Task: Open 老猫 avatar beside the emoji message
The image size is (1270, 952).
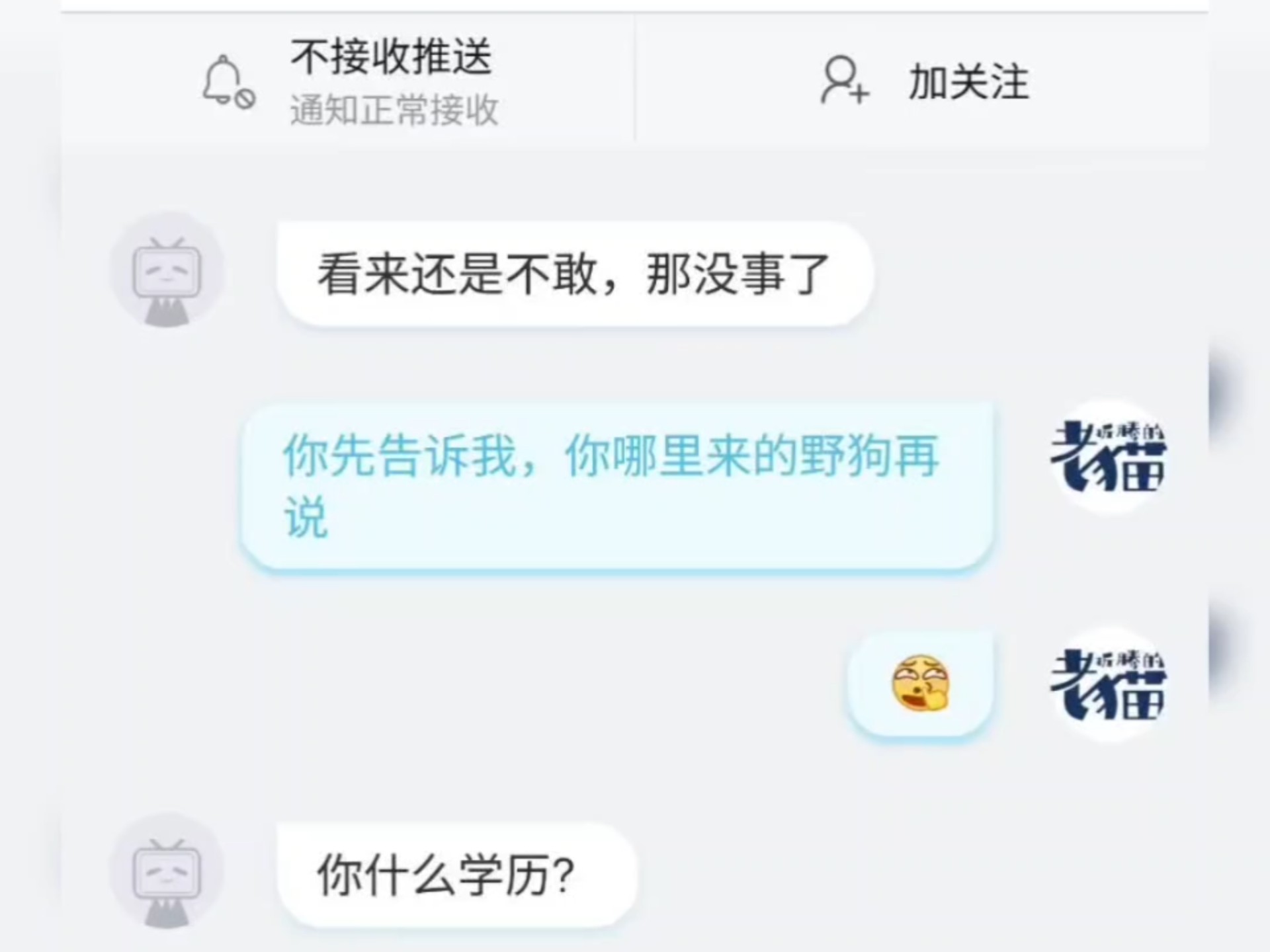Action: coord(1109,684)
